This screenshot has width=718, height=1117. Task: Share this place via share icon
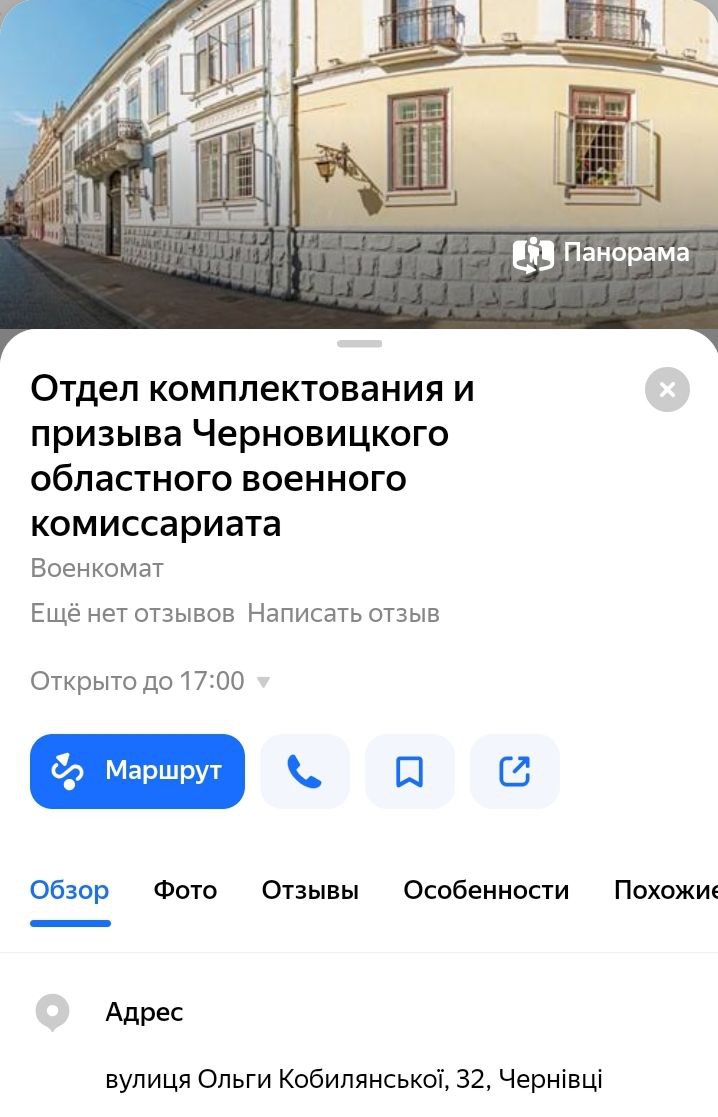pos(514,771)
